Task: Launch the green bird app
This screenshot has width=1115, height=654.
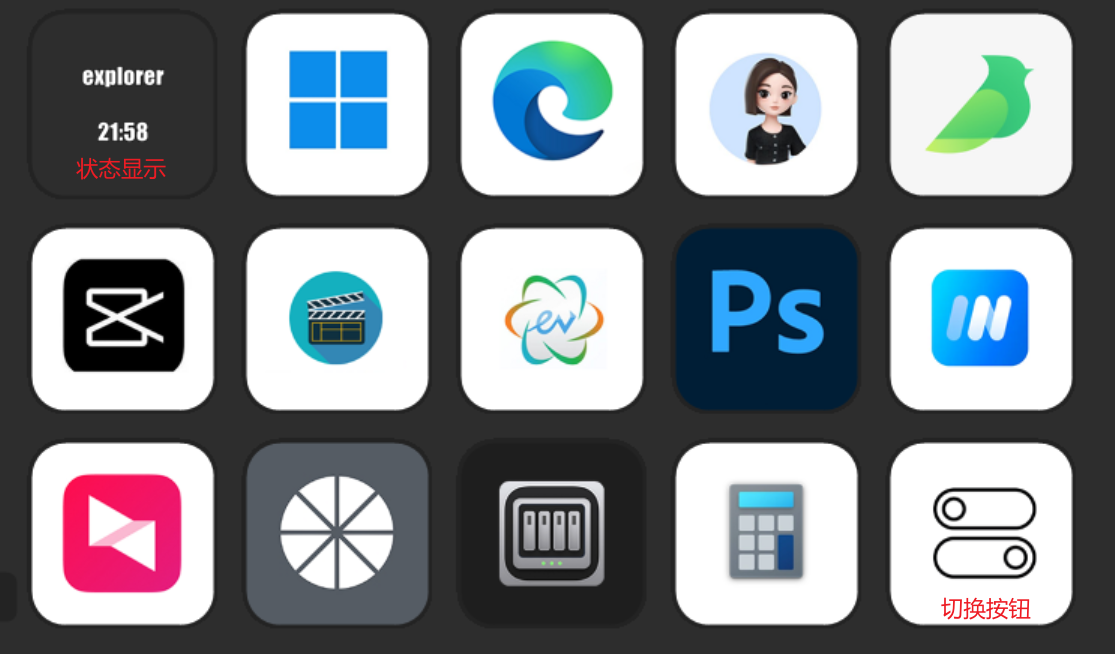Action: pyautogui.click(x=980, y=104)
